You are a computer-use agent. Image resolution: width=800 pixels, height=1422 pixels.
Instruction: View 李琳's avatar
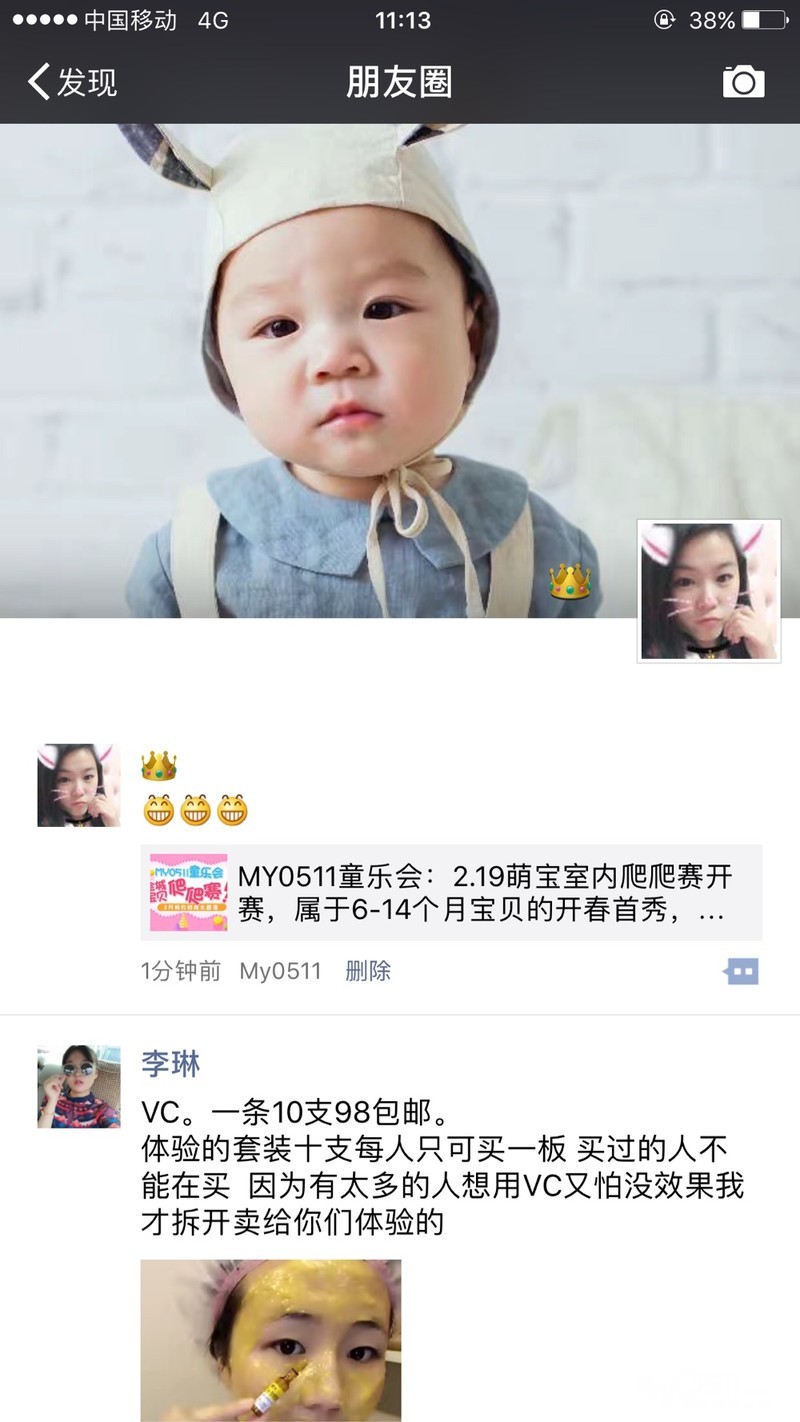79,1087
